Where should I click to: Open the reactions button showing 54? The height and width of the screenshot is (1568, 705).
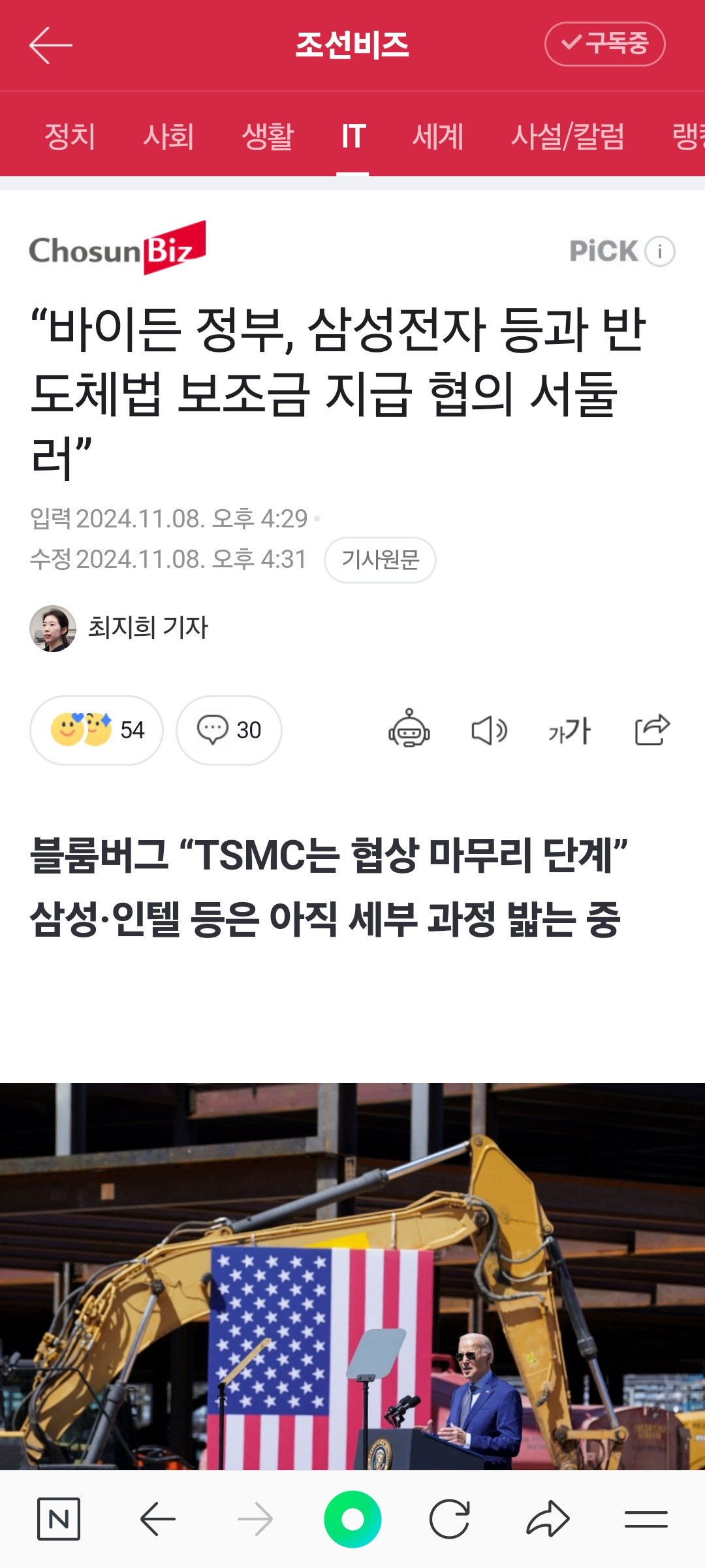[x=97, y=730]
